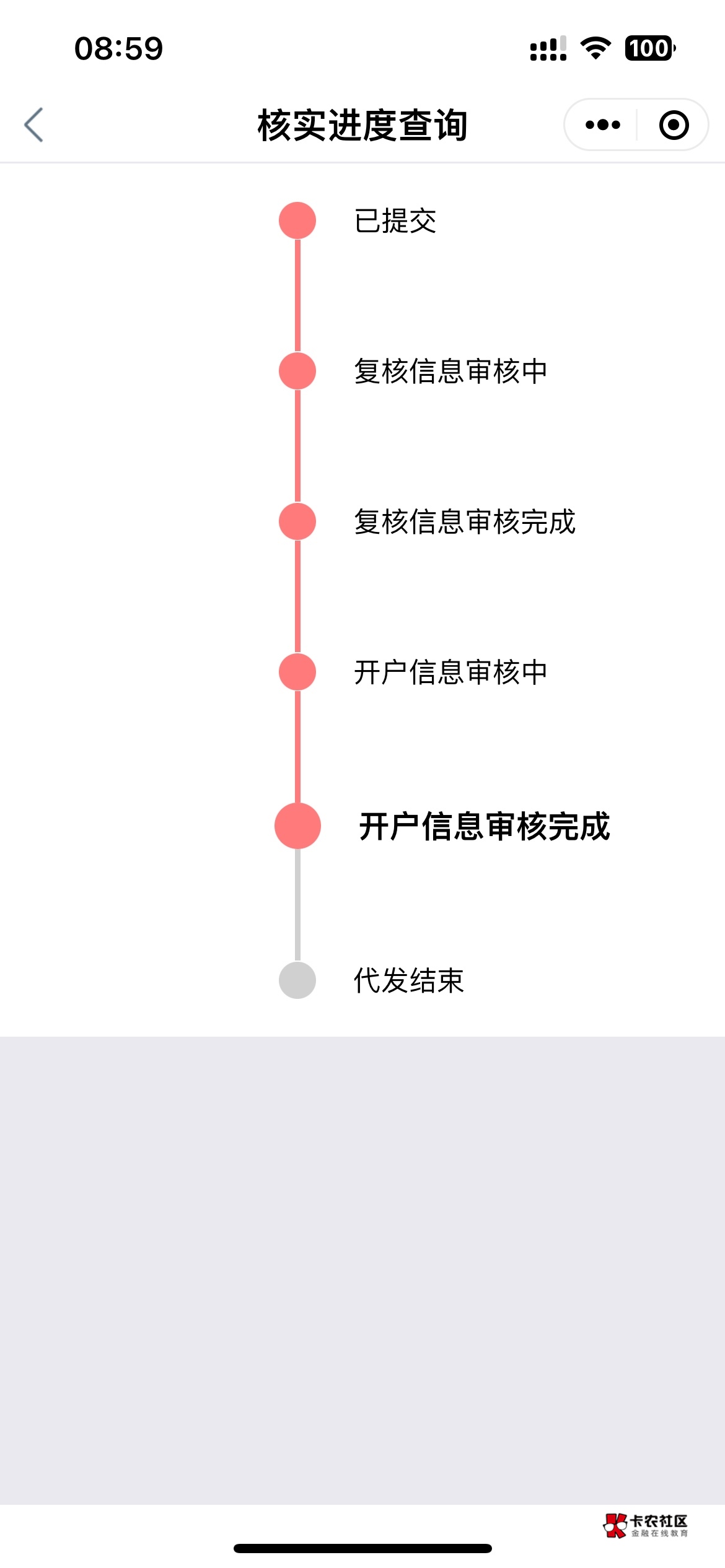This screenshot has width=725, height=1568.
Task: Close the mini program via the circle icon
Action: coord(674,124)
